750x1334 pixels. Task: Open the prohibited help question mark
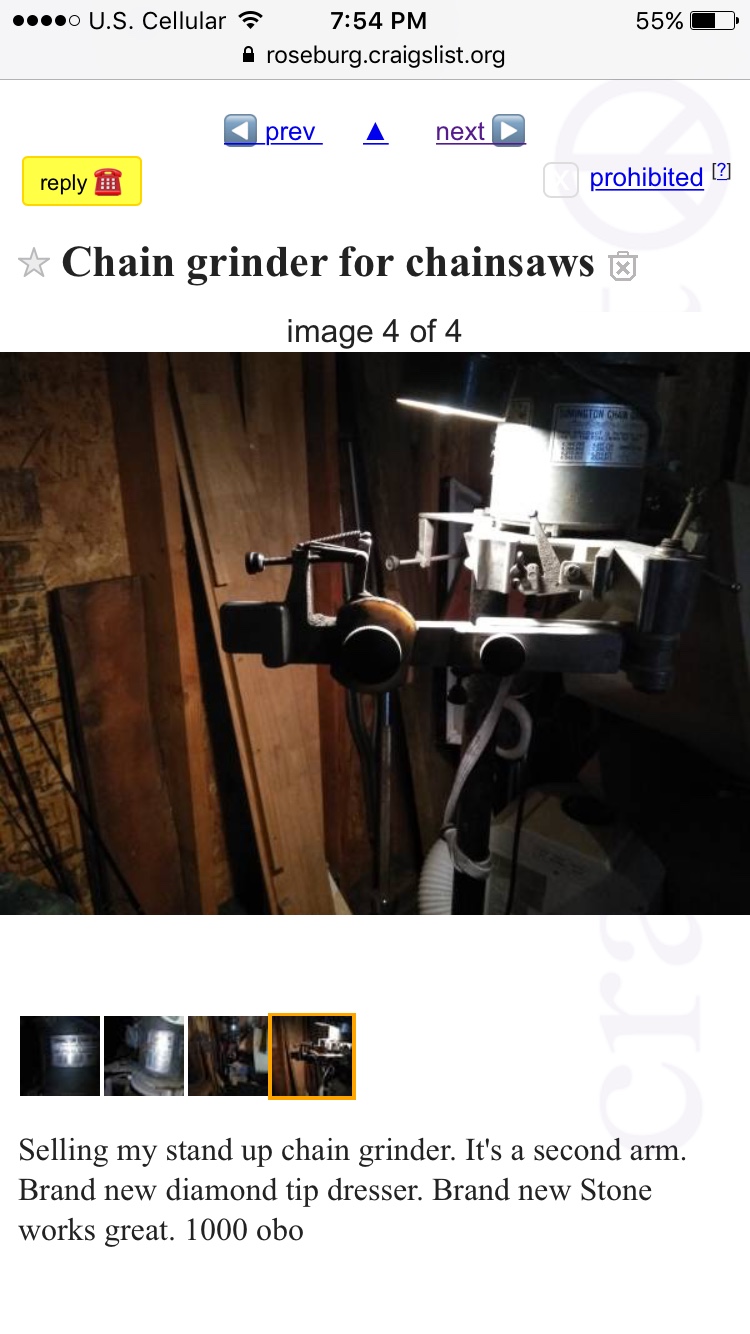click(721, 172)
